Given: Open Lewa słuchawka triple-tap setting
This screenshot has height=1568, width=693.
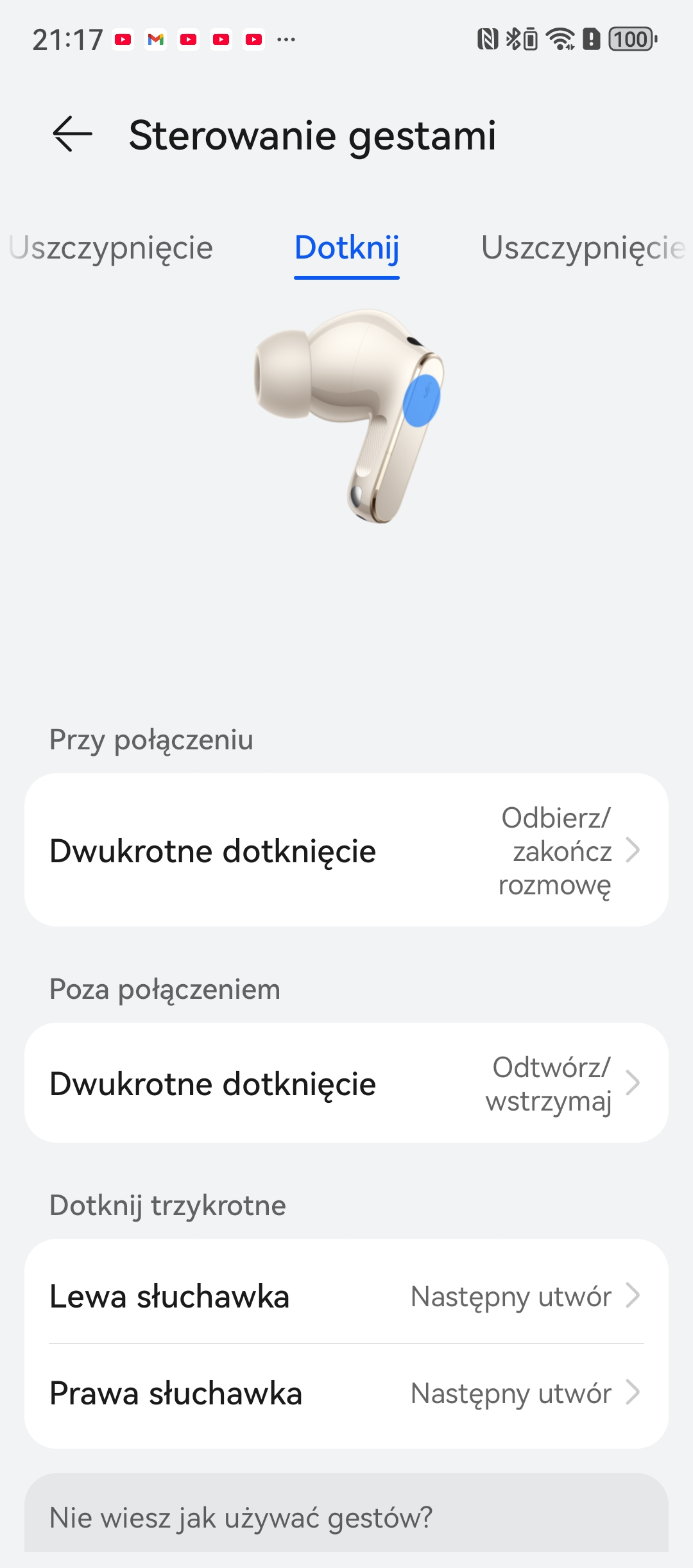Looking at the screenshot, I should pos(346,1296).
